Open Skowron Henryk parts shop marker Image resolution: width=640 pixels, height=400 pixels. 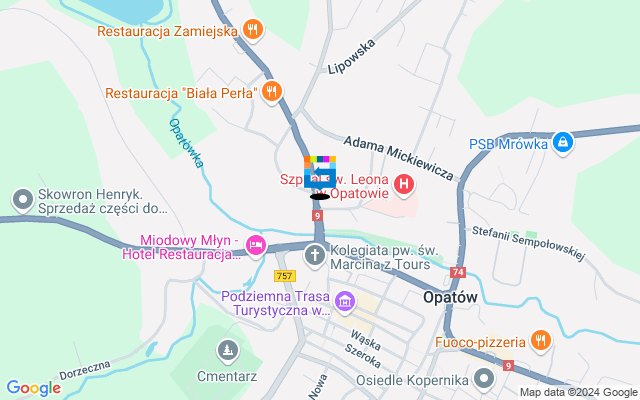click(x=22, y=199)
